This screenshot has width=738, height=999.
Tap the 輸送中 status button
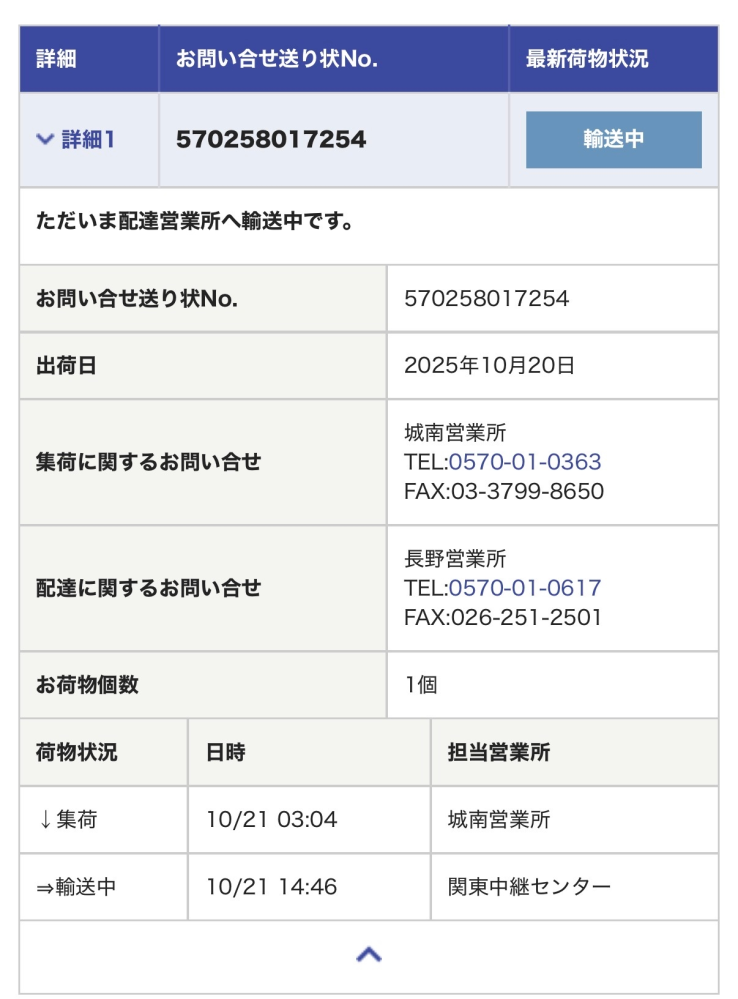point(613,140)
